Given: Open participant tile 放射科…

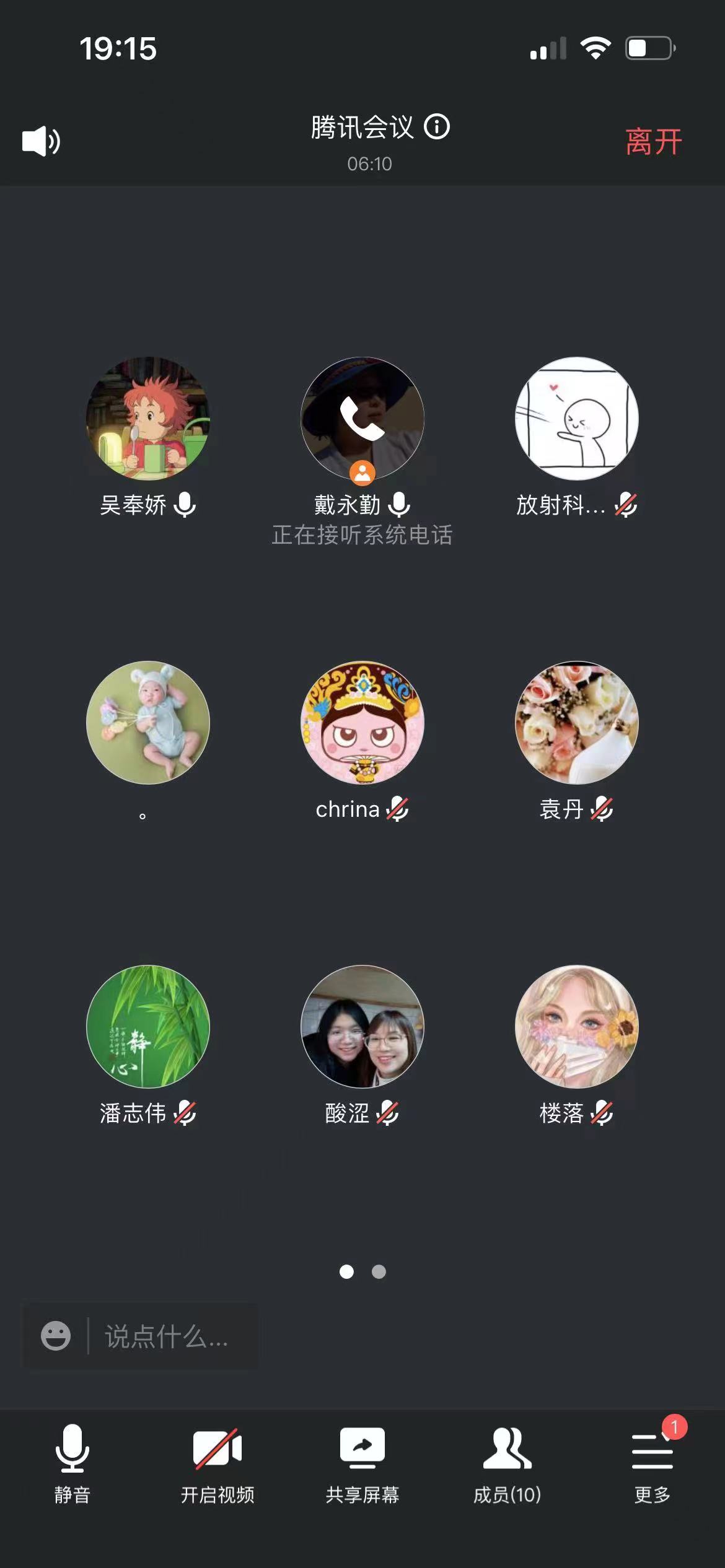Looking at the screenshot, I should click(x=576, y=419).
